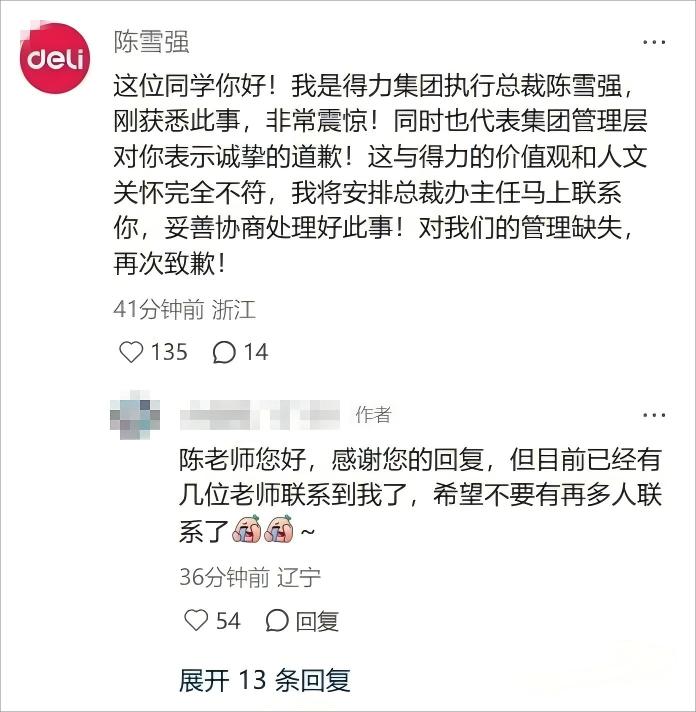Open the author's blurred avatar
This screenshot has height=712, width=696.
135,415
